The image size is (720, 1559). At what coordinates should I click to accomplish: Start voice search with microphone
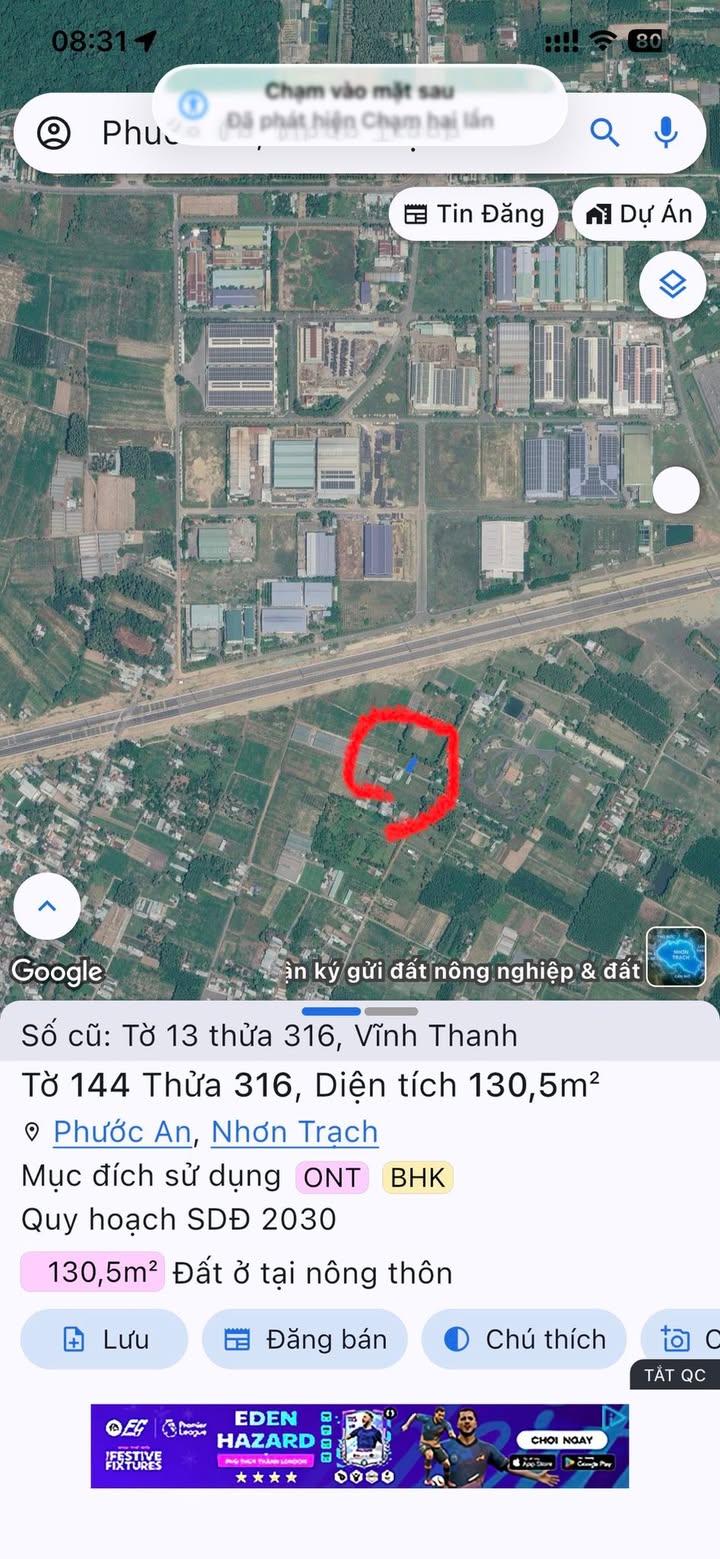[666, 132]
